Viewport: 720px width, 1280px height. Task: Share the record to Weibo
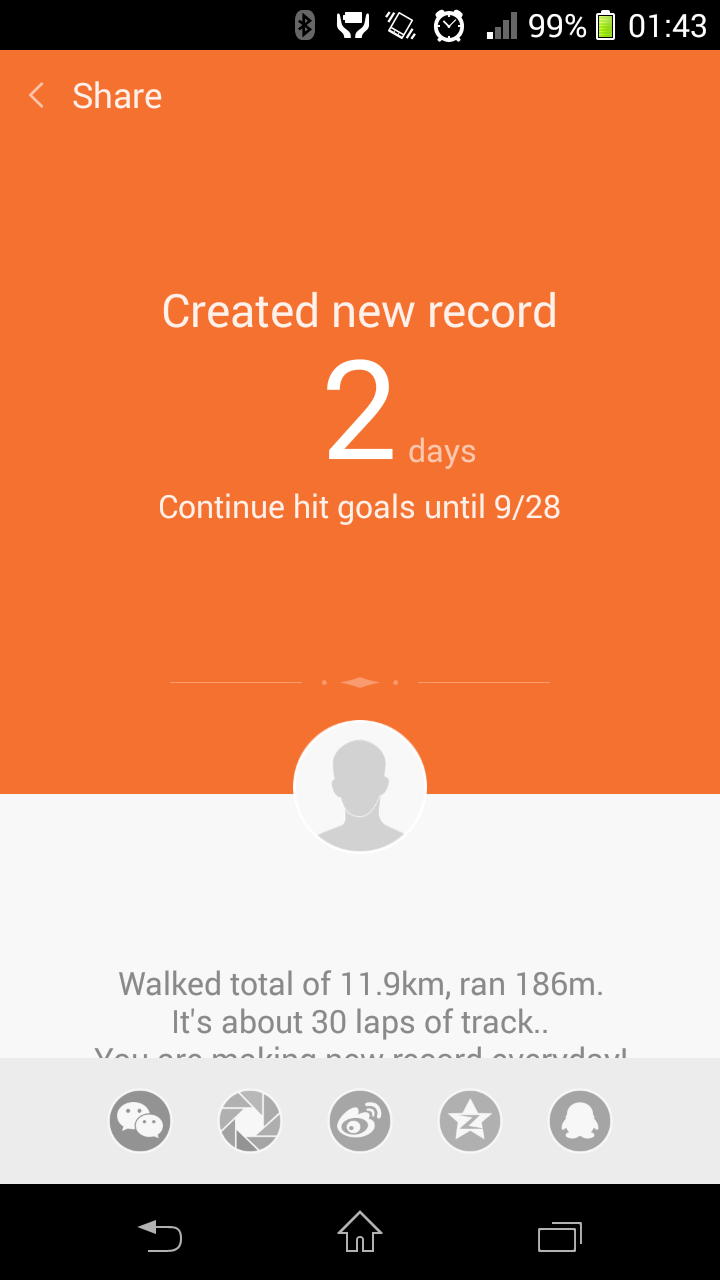click(x=360, y=1121)
